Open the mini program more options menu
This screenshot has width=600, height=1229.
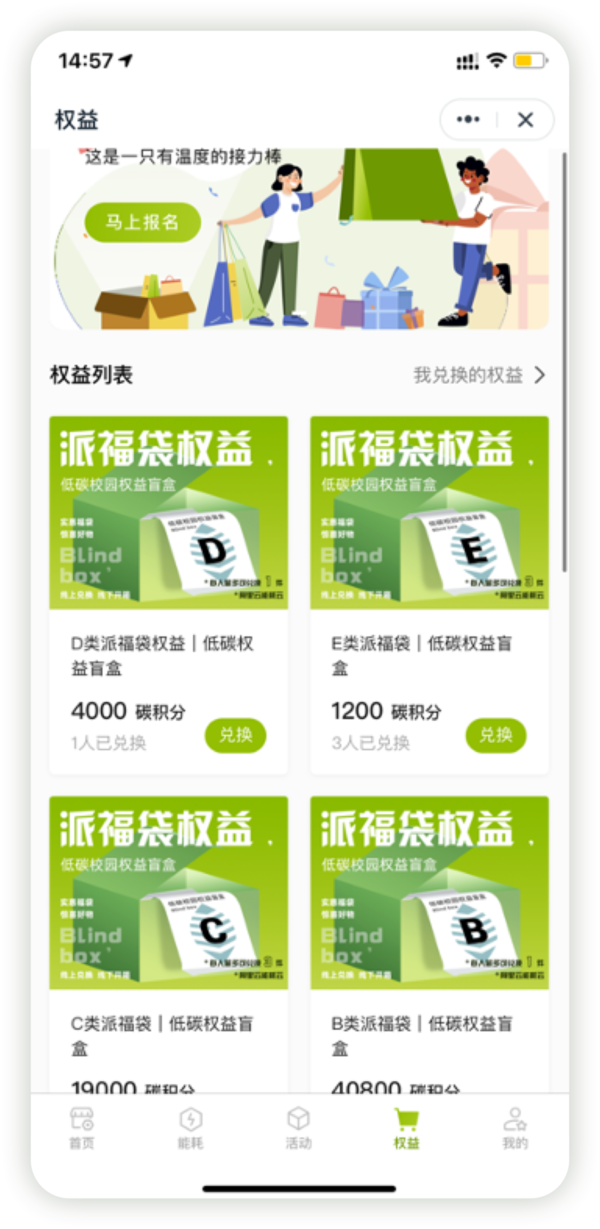point(468,120)
